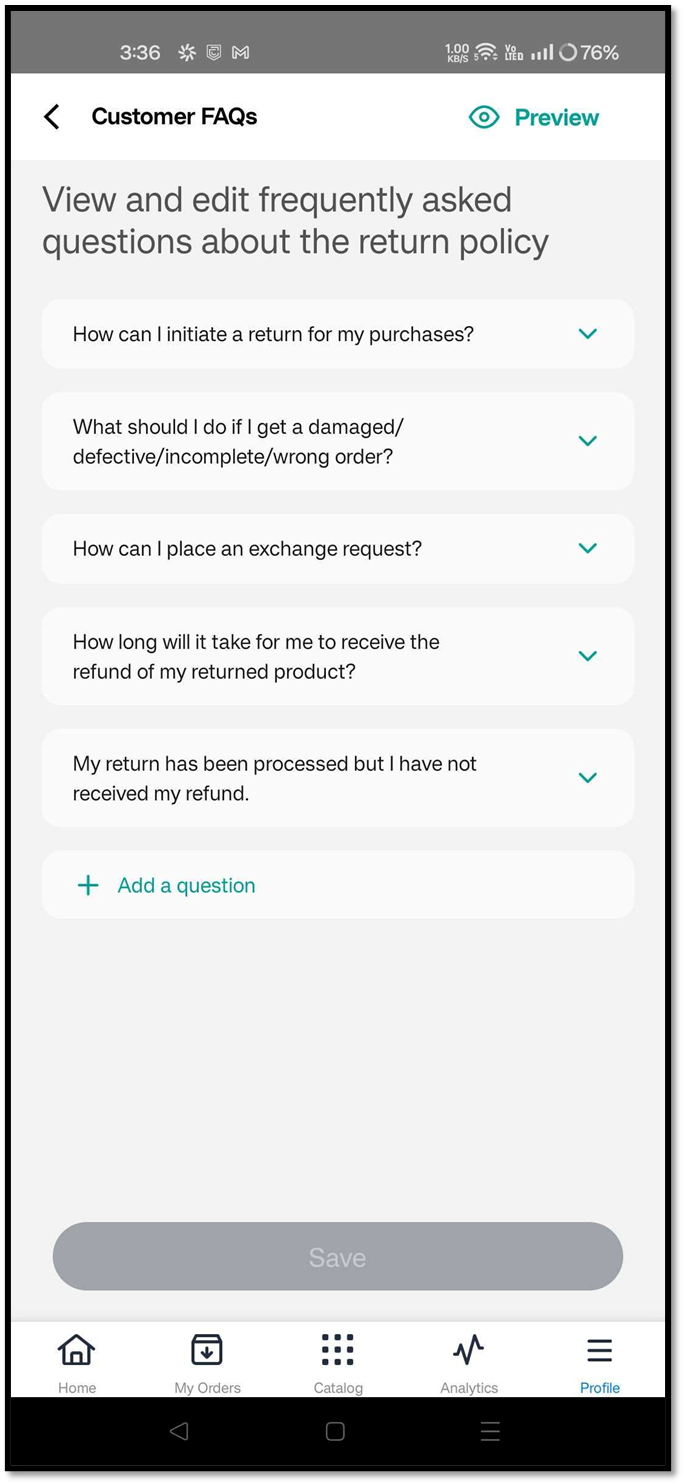This screenshot has width=684, height=1484.
Task: Tap the Save button
Action: click(338, 1256)
